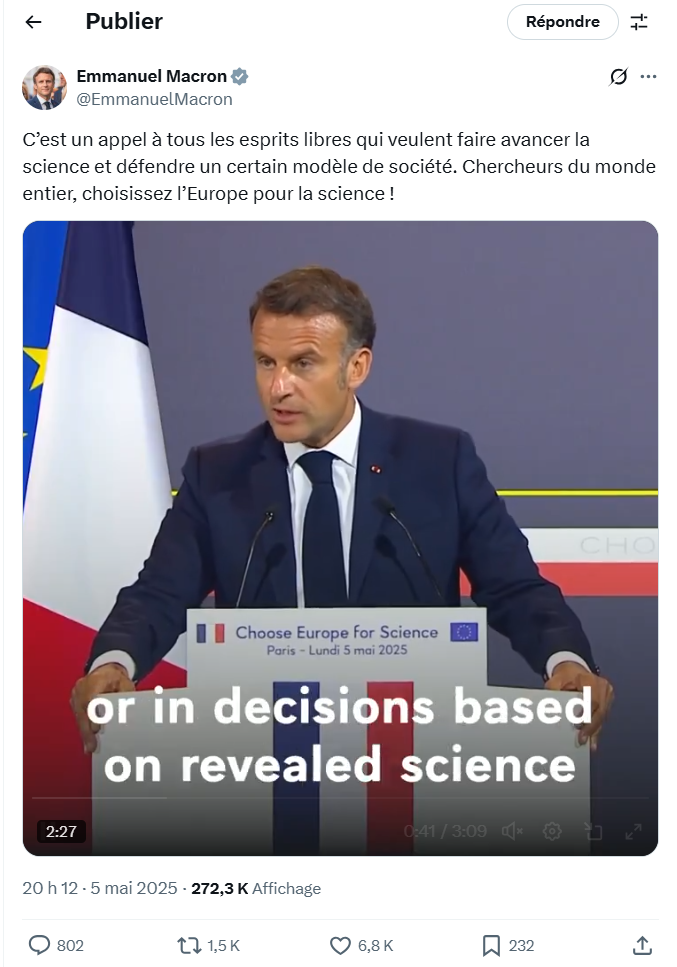Like the post with 6,8 K likes
This screenshot has height=967, width=677.
[x=341, y=945]
